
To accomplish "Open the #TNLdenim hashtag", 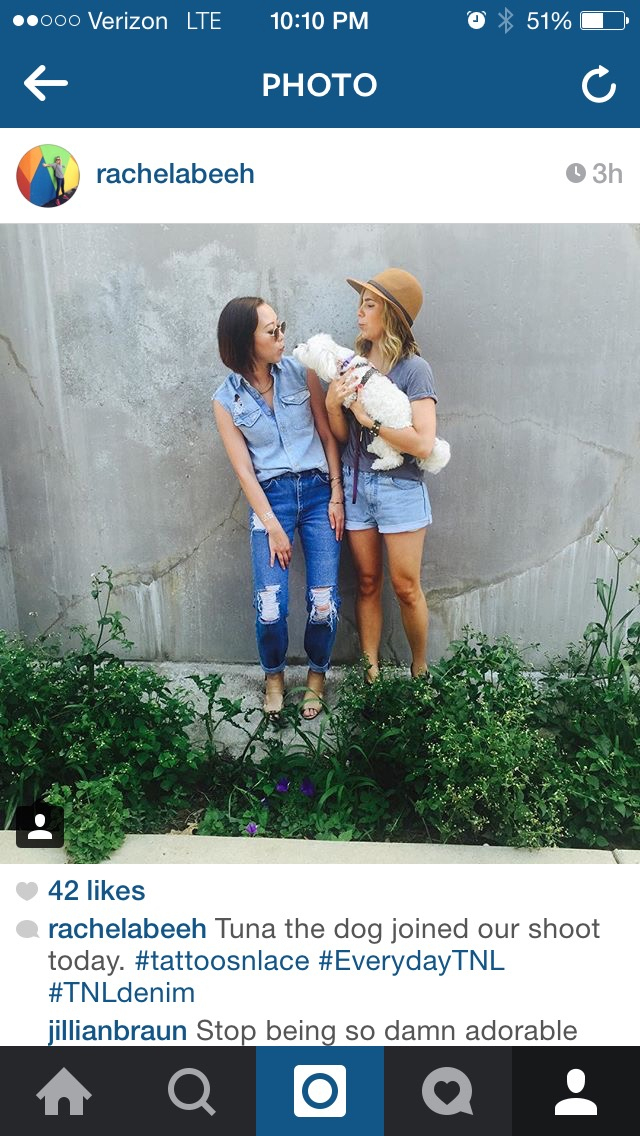I will (x=121, y=993).
